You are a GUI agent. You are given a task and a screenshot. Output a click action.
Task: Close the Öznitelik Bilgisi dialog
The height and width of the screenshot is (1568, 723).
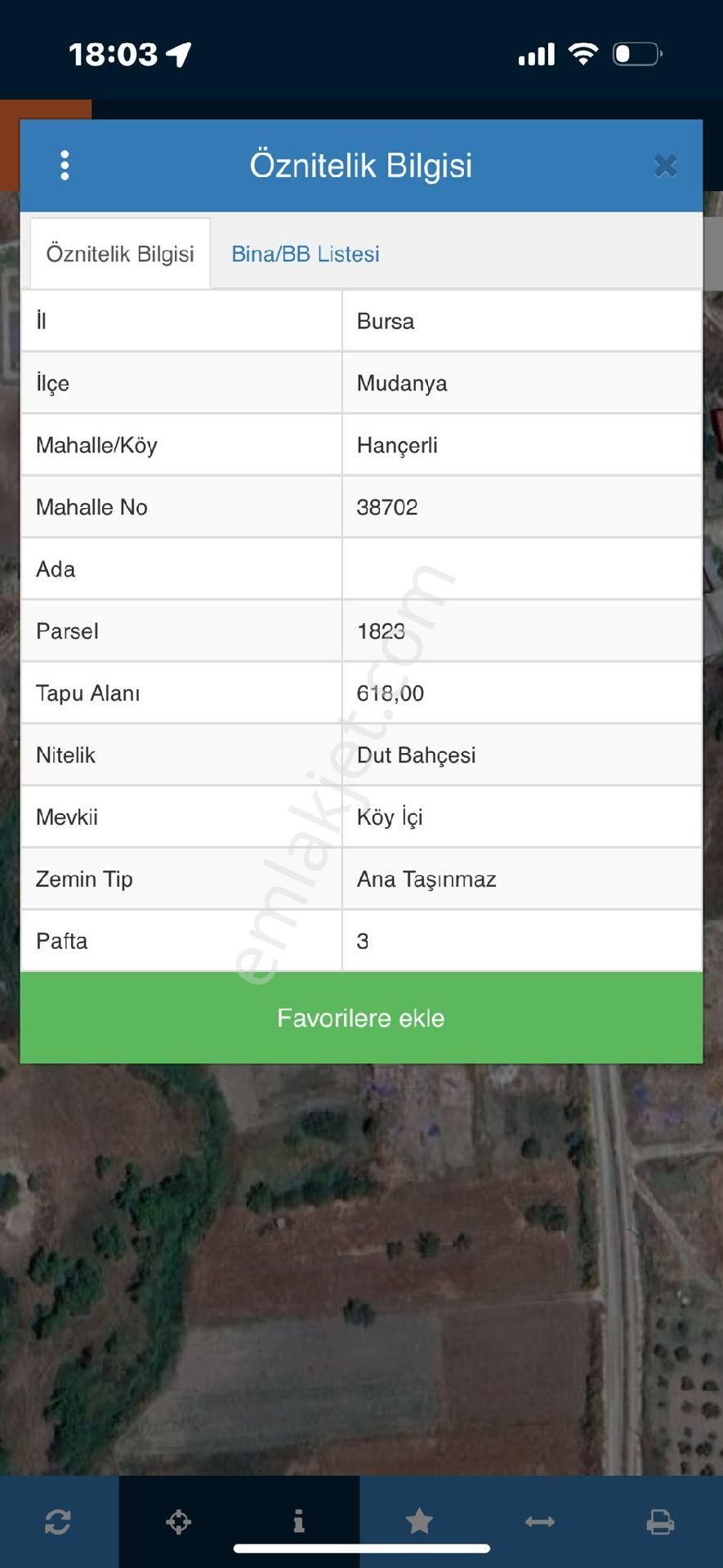(x=665, y=166)
